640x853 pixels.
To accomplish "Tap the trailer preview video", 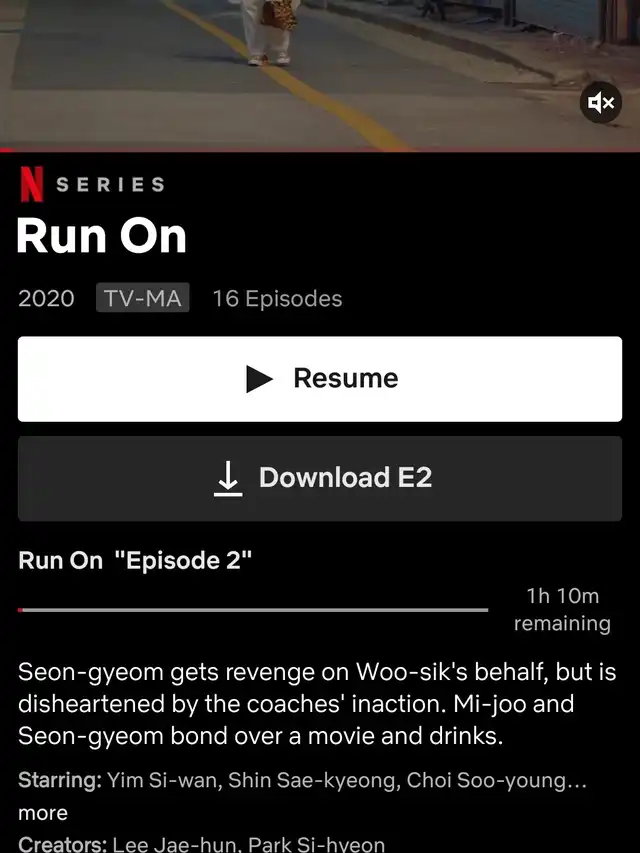I will coord(300,60).
